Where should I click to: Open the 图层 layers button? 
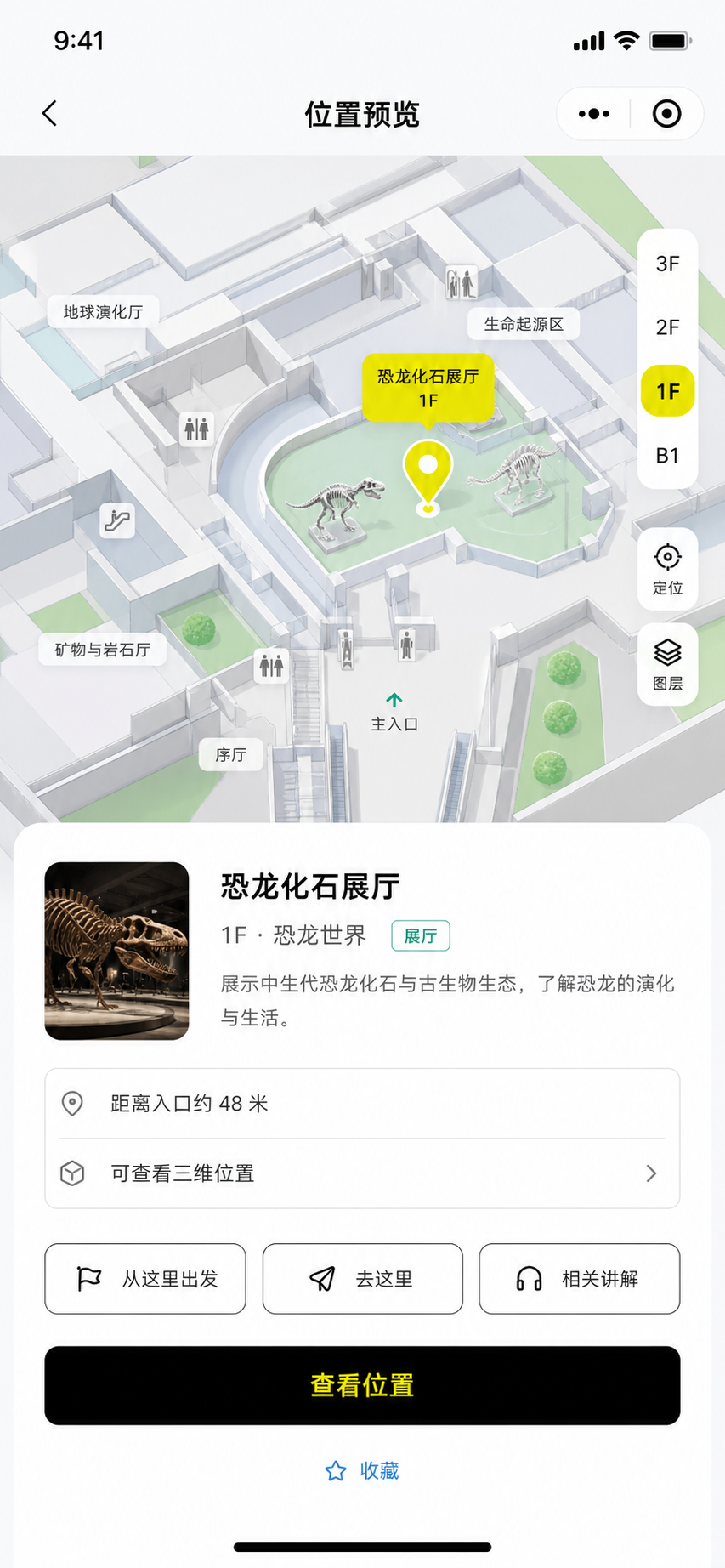667,664
